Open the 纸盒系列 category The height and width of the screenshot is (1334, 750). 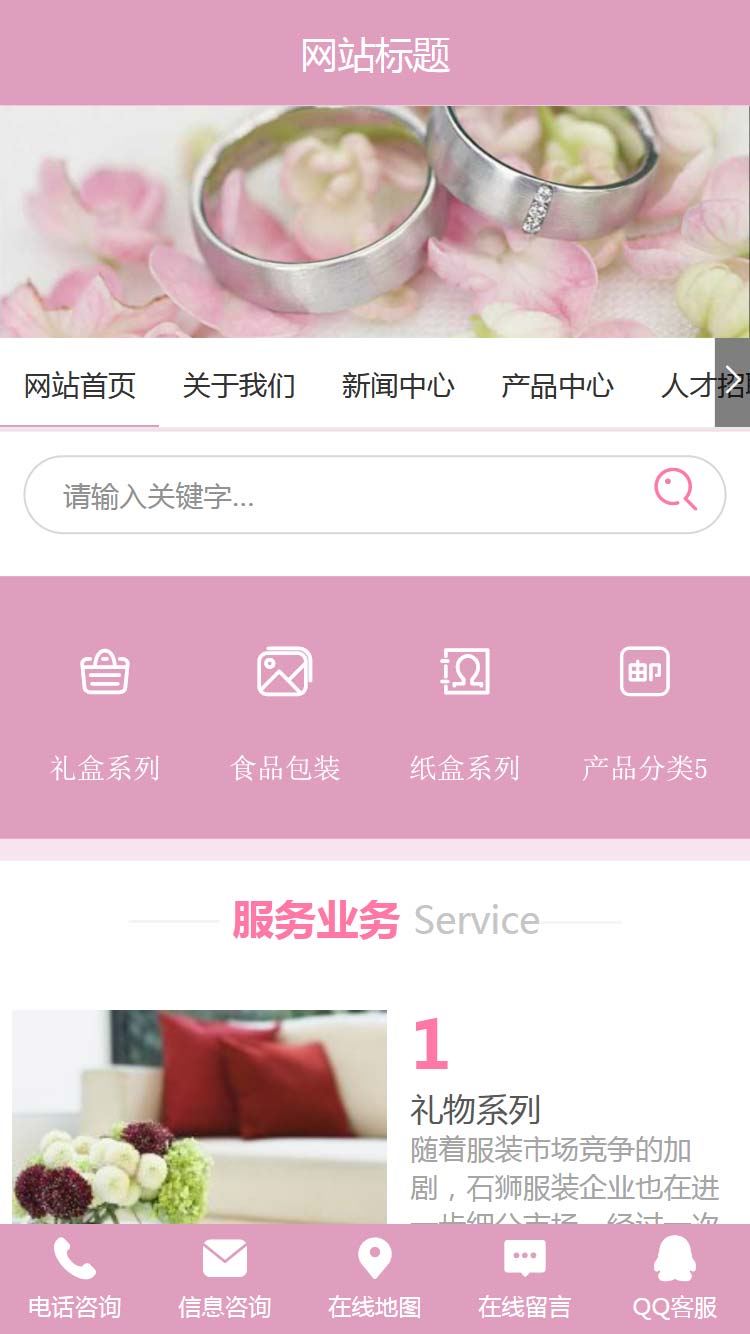click(x=465, y=712)
